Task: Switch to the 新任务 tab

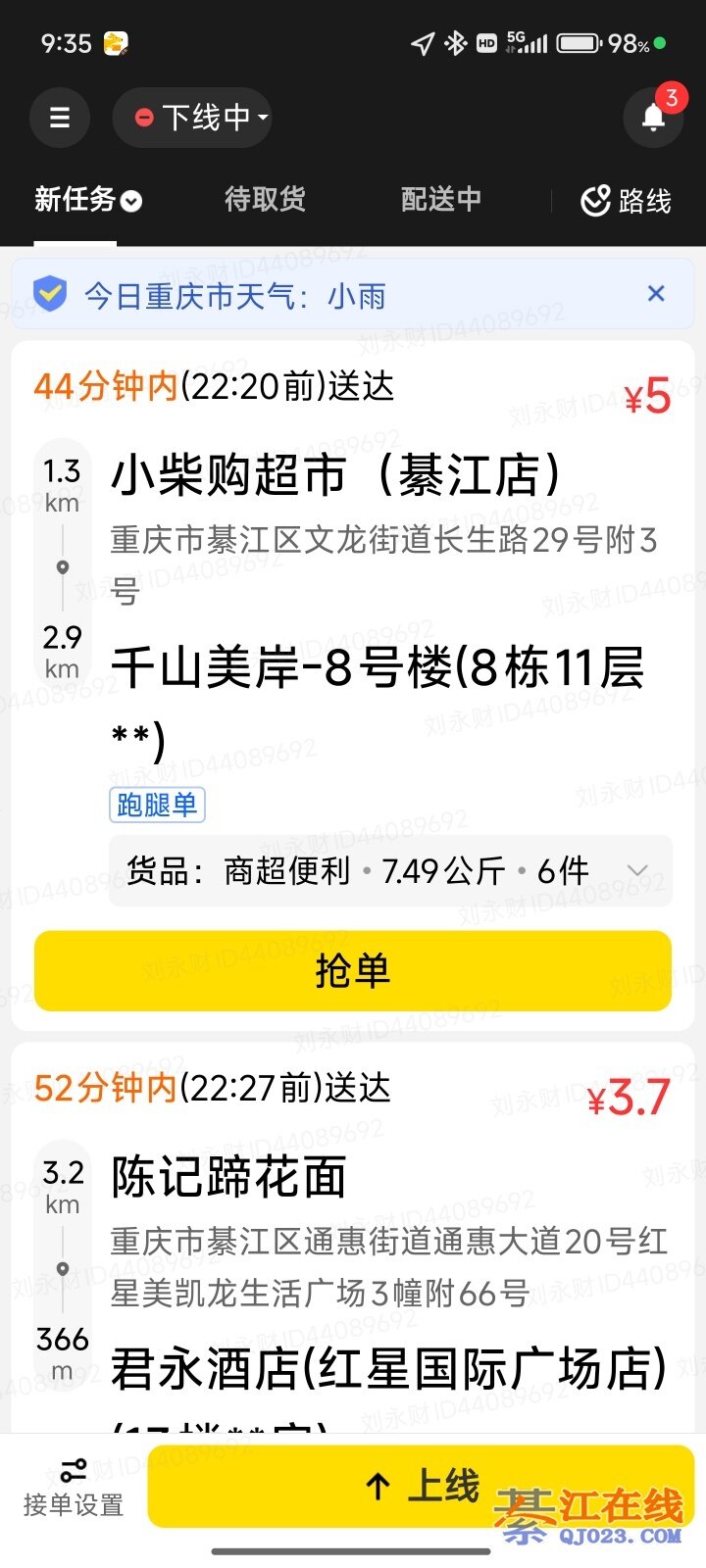Action: pos(87,200)
